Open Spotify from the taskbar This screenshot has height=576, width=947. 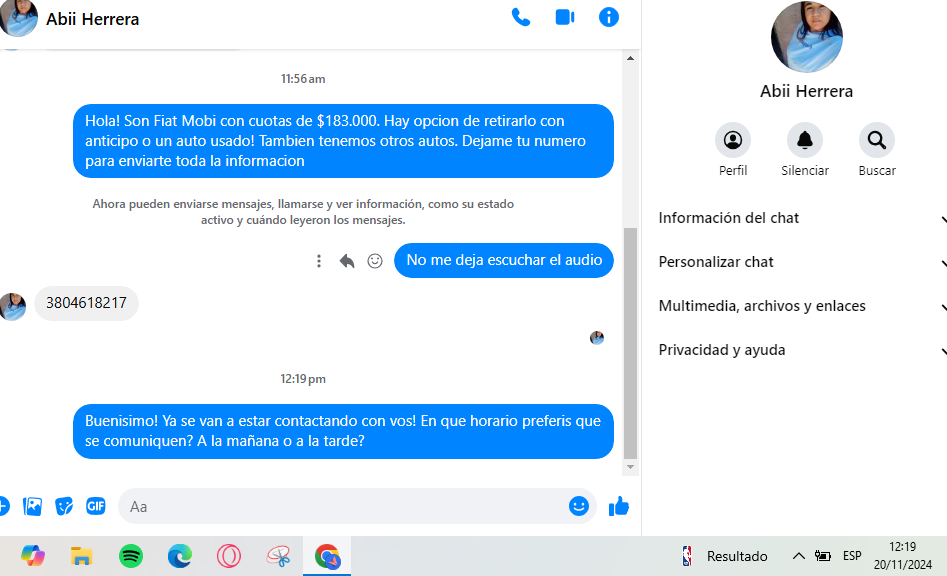(131, 557)
